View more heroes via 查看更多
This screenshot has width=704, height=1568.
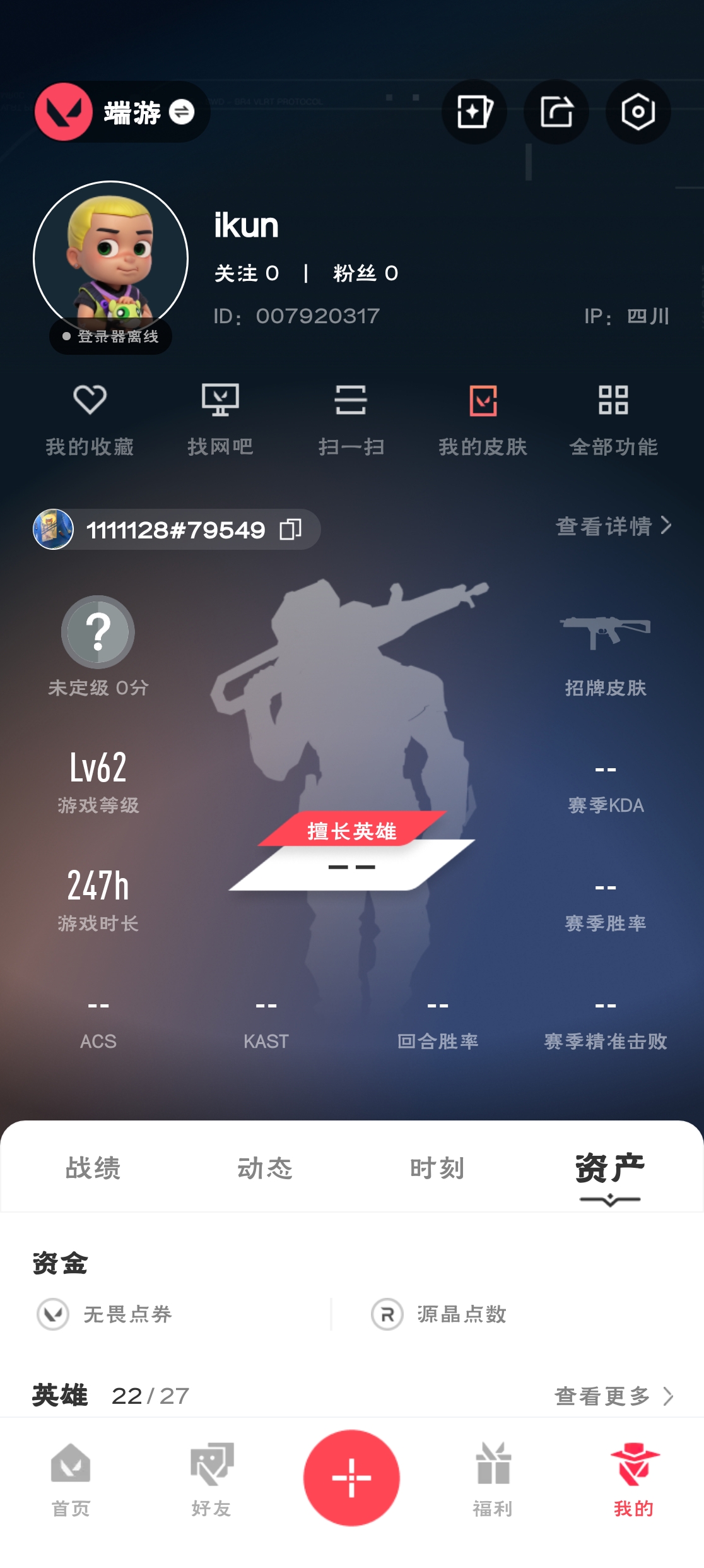pos(613,1396)
